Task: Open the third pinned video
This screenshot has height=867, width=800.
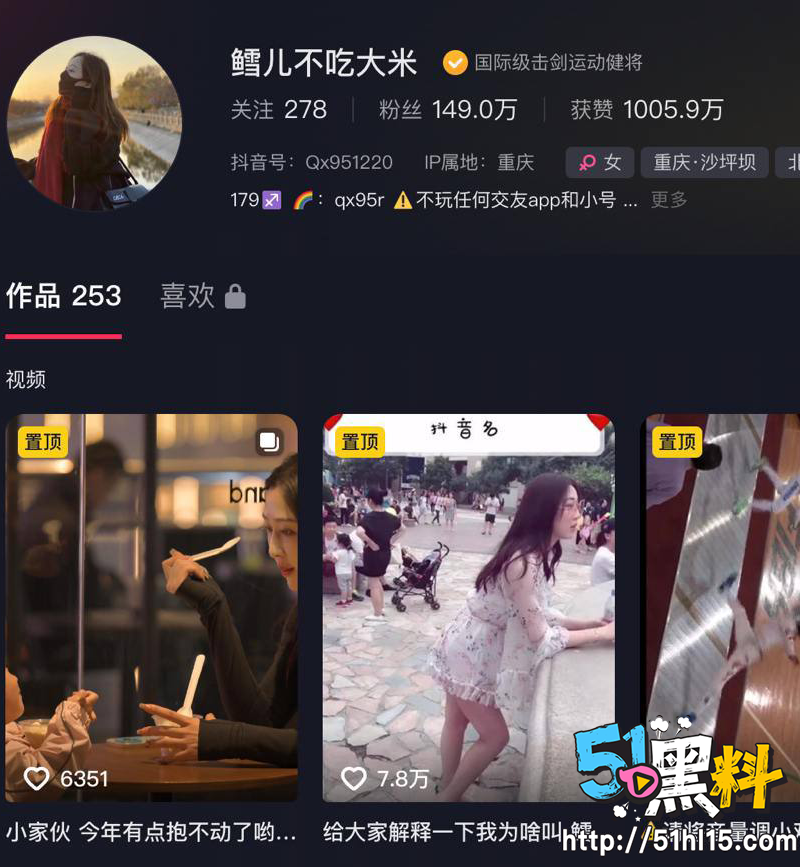Action: 722,607
